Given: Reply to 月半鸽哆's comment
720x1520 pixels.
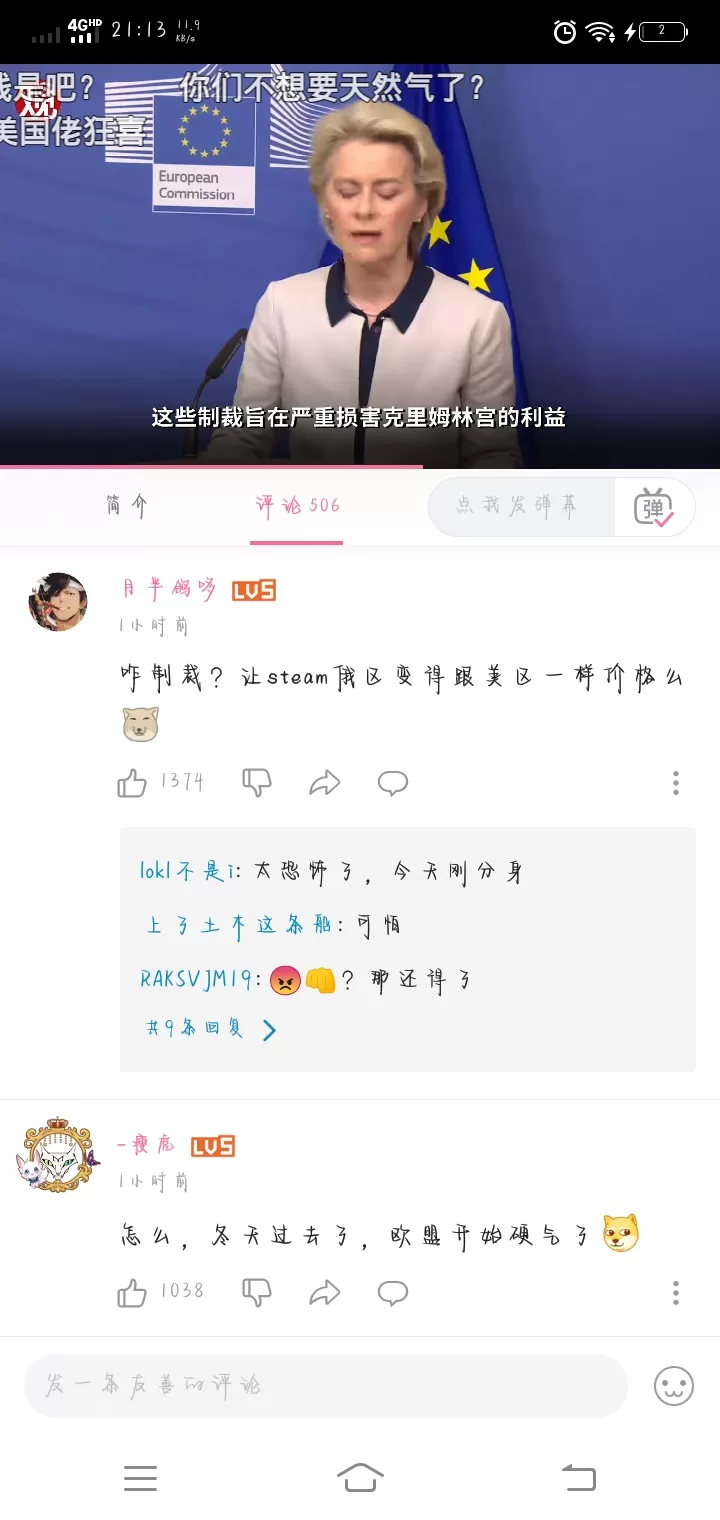Looking at the screenshot, I should point(393,783).
